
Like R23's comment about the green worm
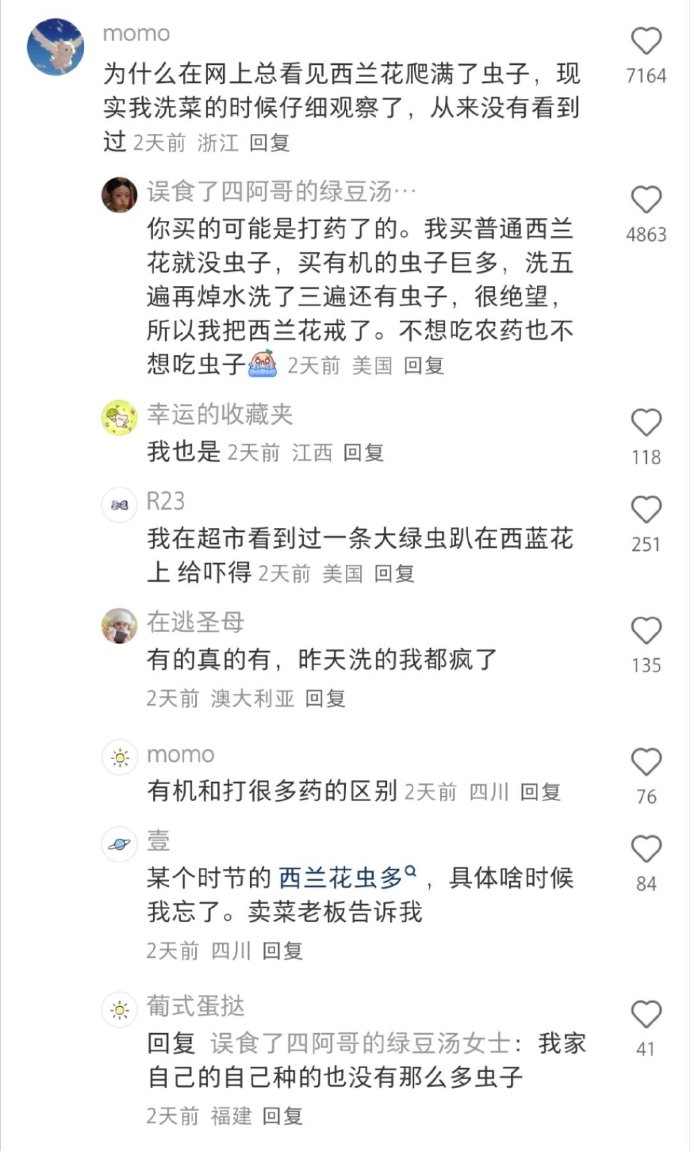[647, 510]
